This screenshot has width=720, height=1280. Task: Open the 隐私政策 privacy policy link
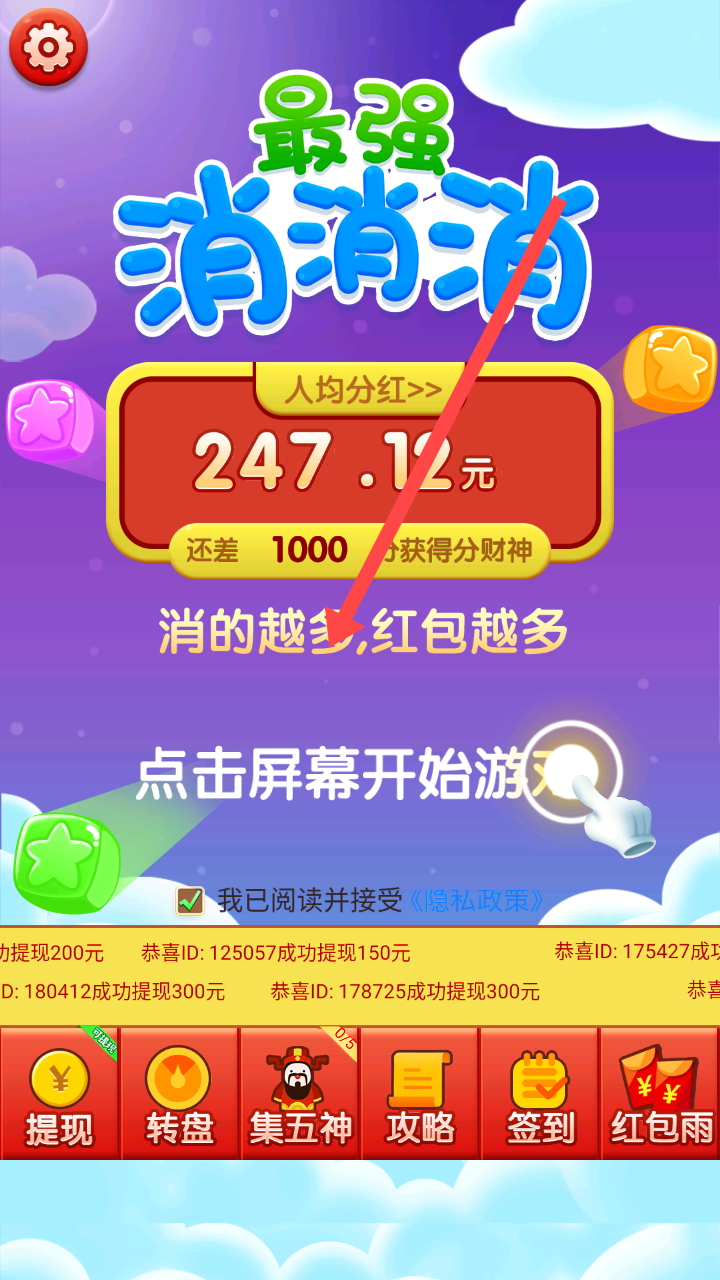point(477,900)
